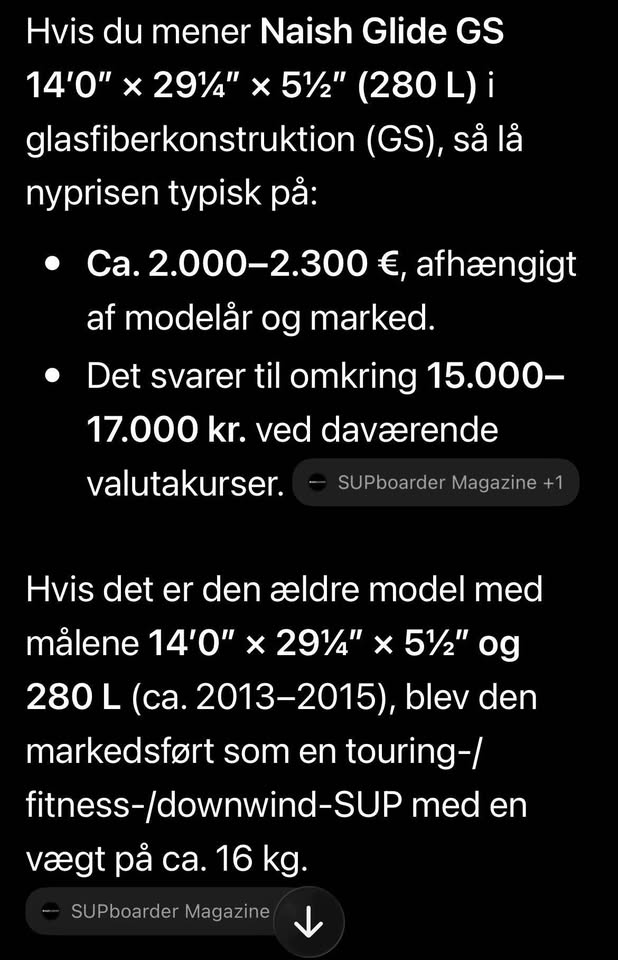Open the SUPboarder Magazine citation after 16 kg
The width and height of the screenshot is (618, 960).
tap(153, 911)
